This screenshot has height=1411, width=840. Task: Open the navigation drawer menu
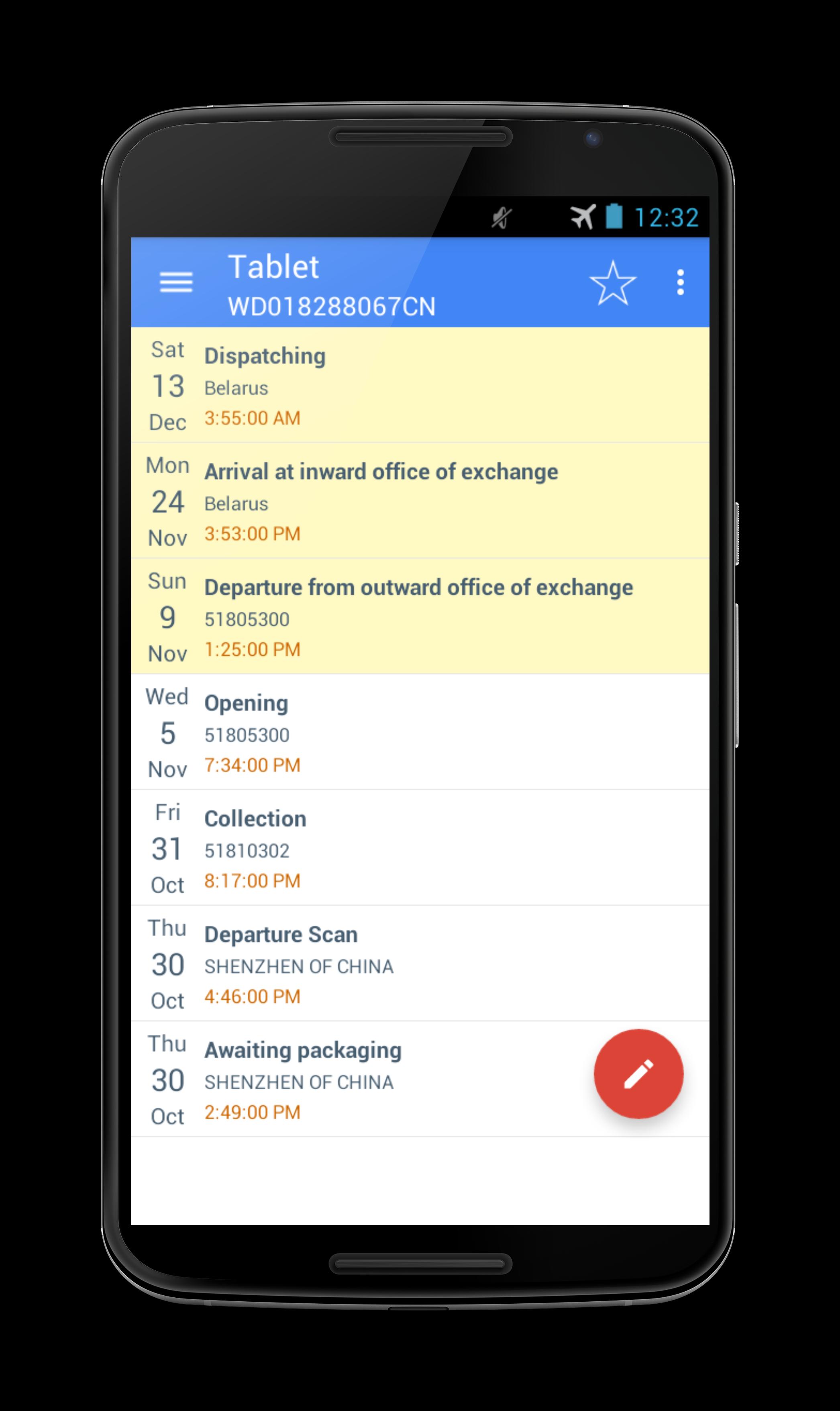pos(175,282)
